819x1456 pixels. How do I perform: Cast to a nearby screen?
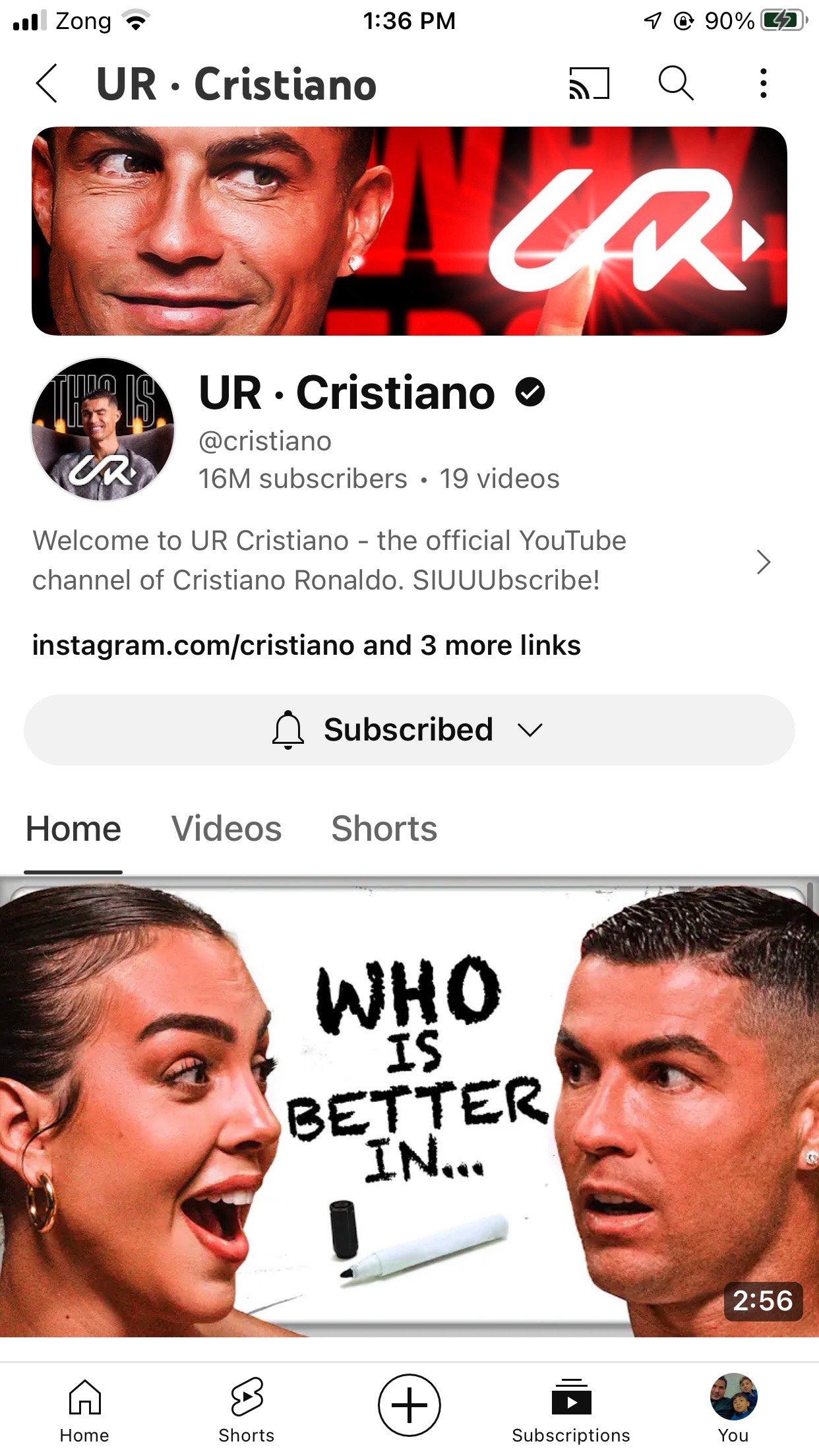click(589, 84)
